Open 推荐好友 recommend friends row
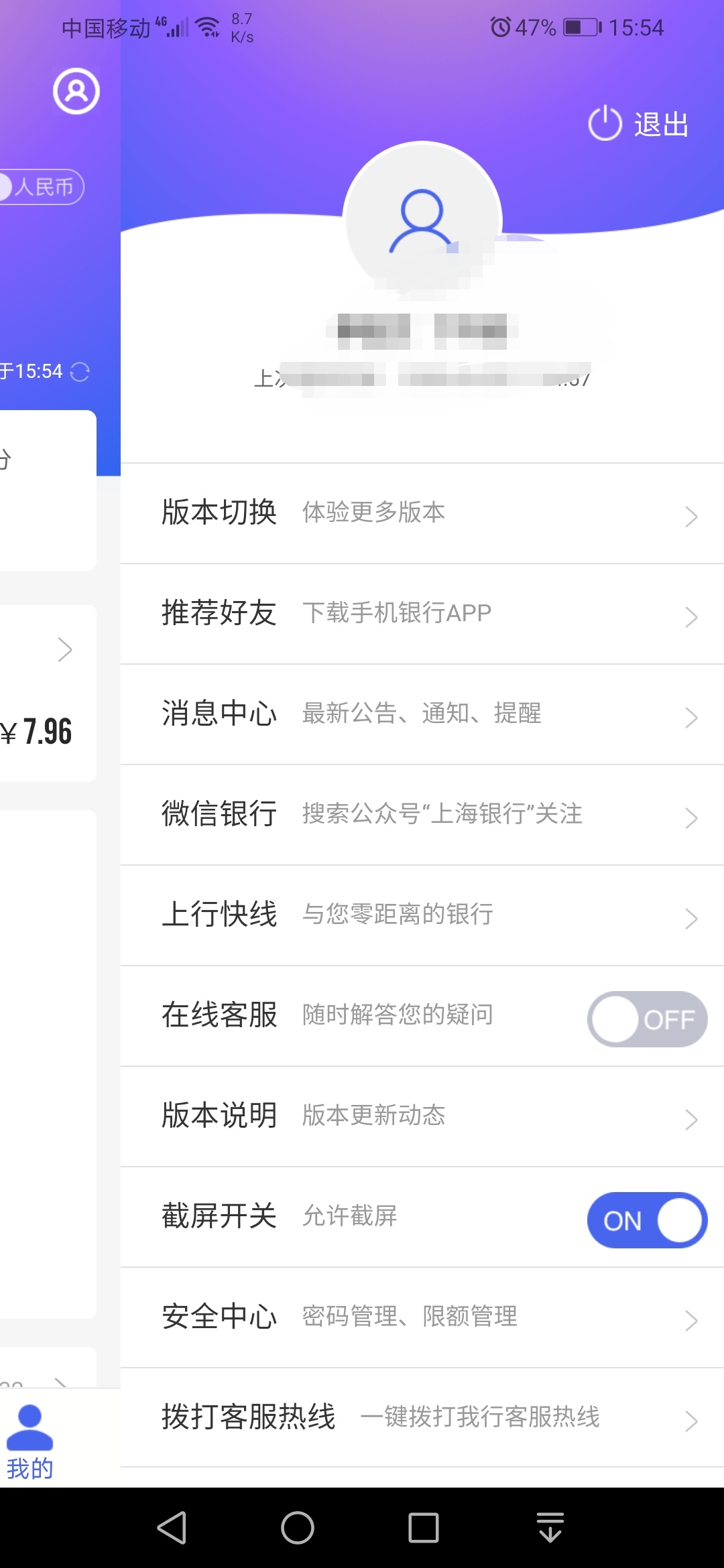This screenshot has width=724, height=1568. [422, 613]
